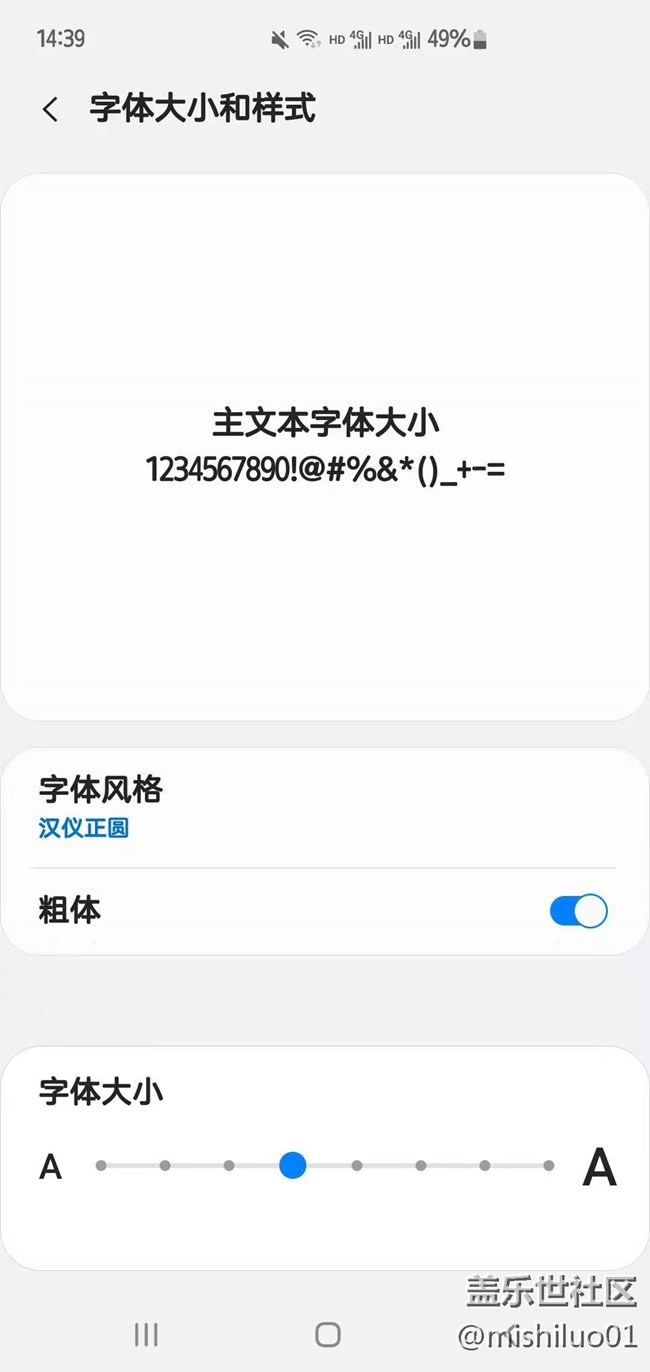
Task: Set font size to the smallest step
Action: click(x=101, y=1165)
